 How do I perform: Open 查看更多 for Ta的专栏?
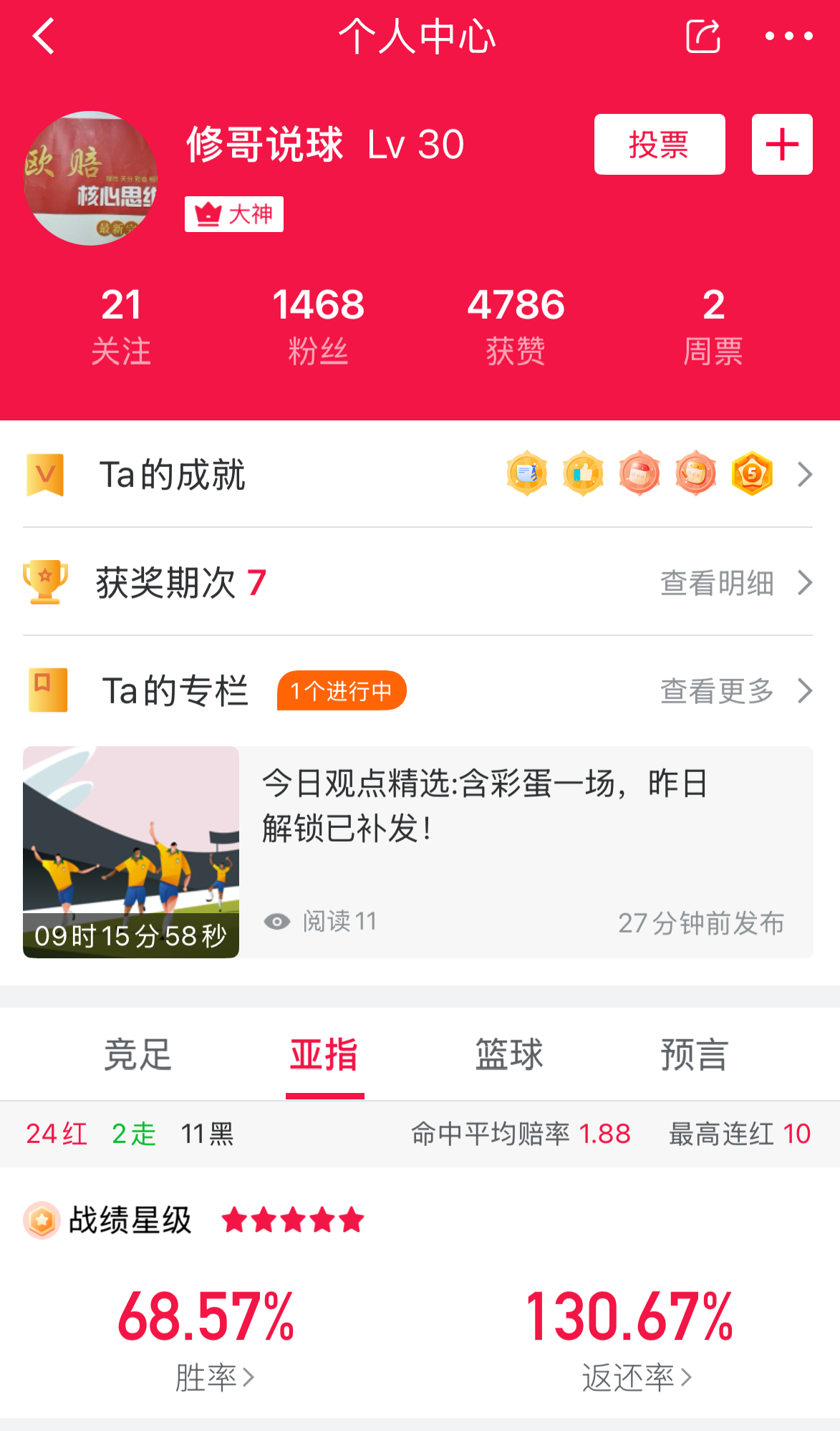[x=734, y=691]
